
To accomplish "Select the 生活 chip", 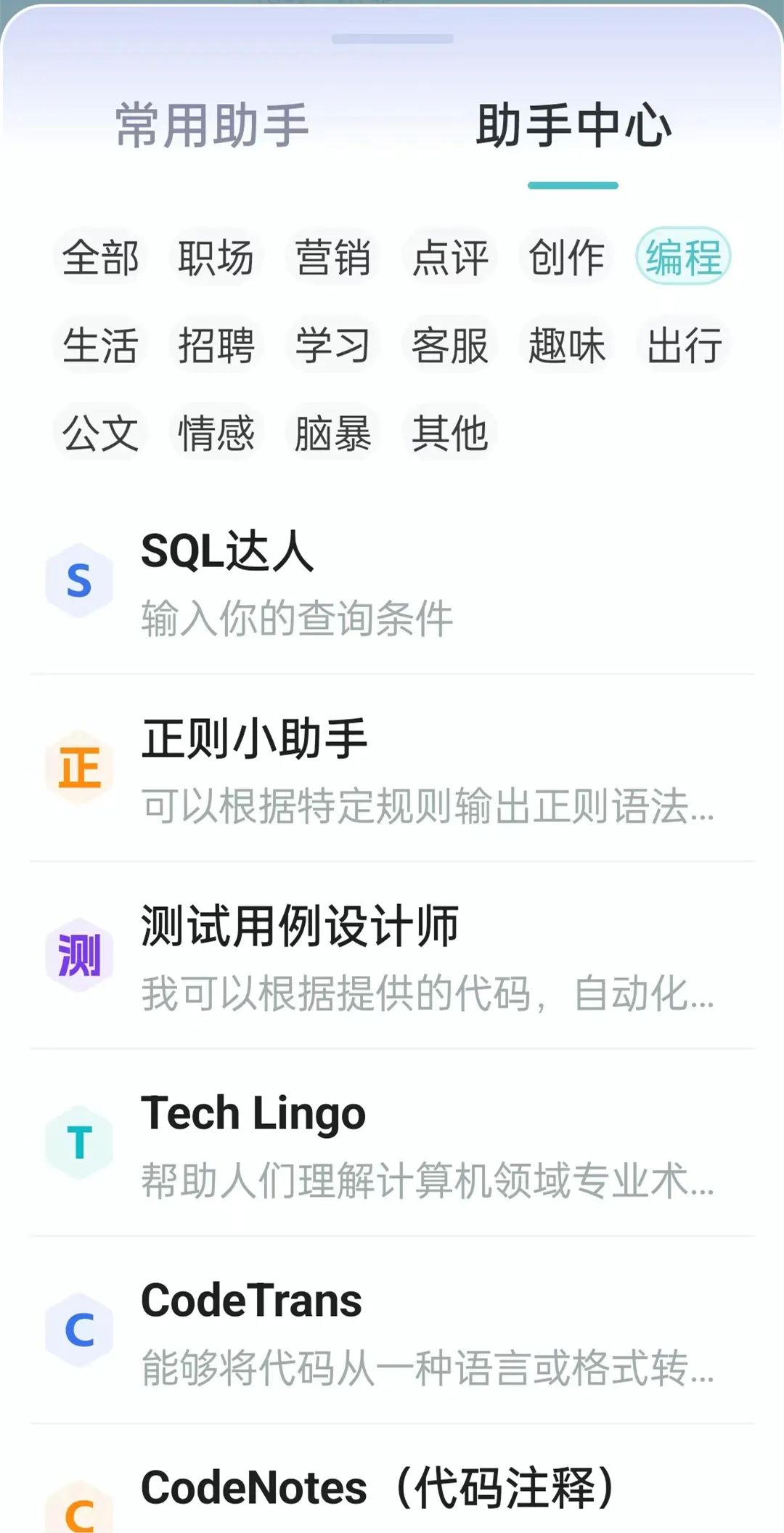I will coord(100,345).
